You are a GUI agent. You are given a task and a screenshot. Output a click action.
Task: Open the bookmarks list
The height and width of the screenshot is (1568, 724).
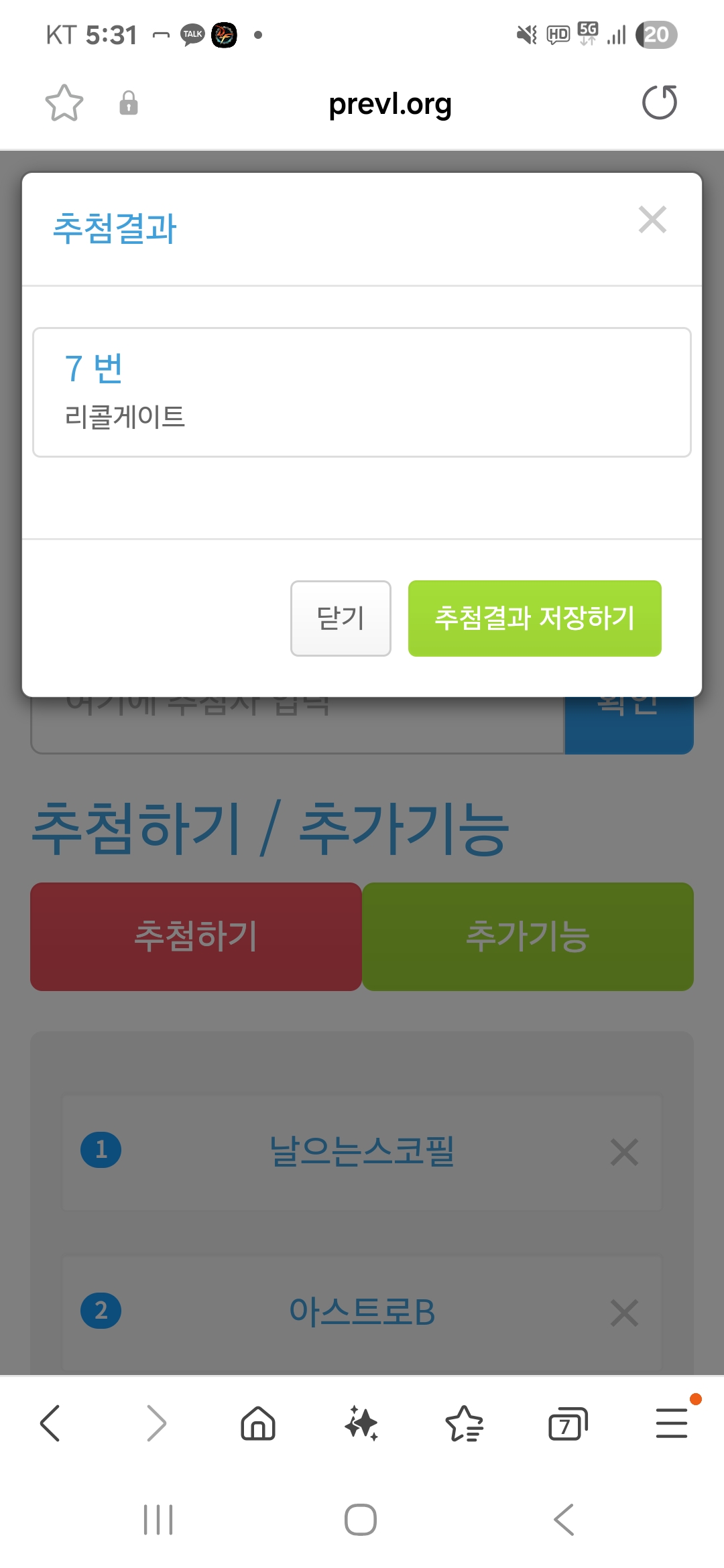coord(465,1423)
